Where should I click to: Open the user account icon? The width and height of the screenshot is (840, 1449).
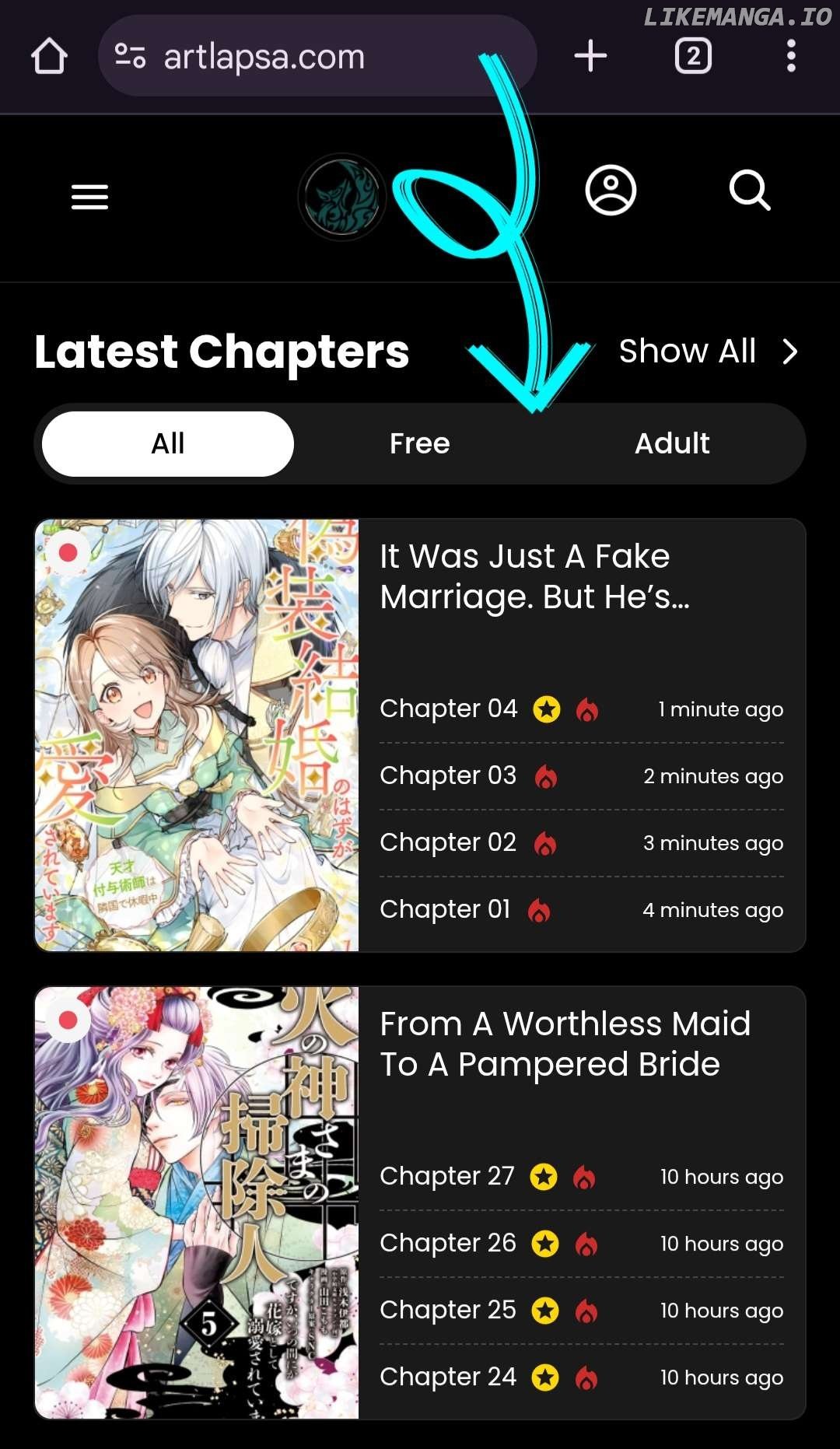coord(611,190)
